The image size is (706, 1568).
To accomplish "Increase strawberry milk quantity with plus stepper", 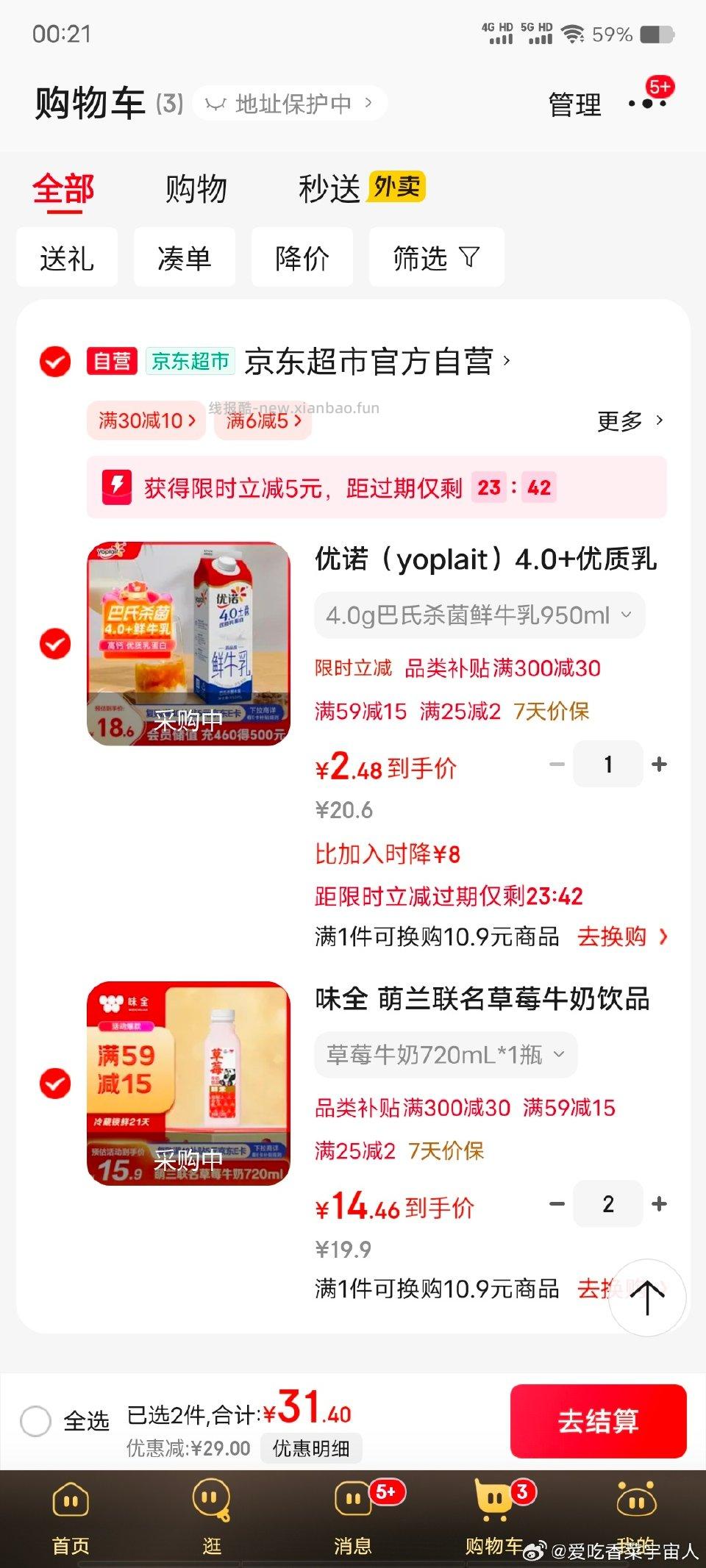I will pyautogui.click(x=658, y=1204).
